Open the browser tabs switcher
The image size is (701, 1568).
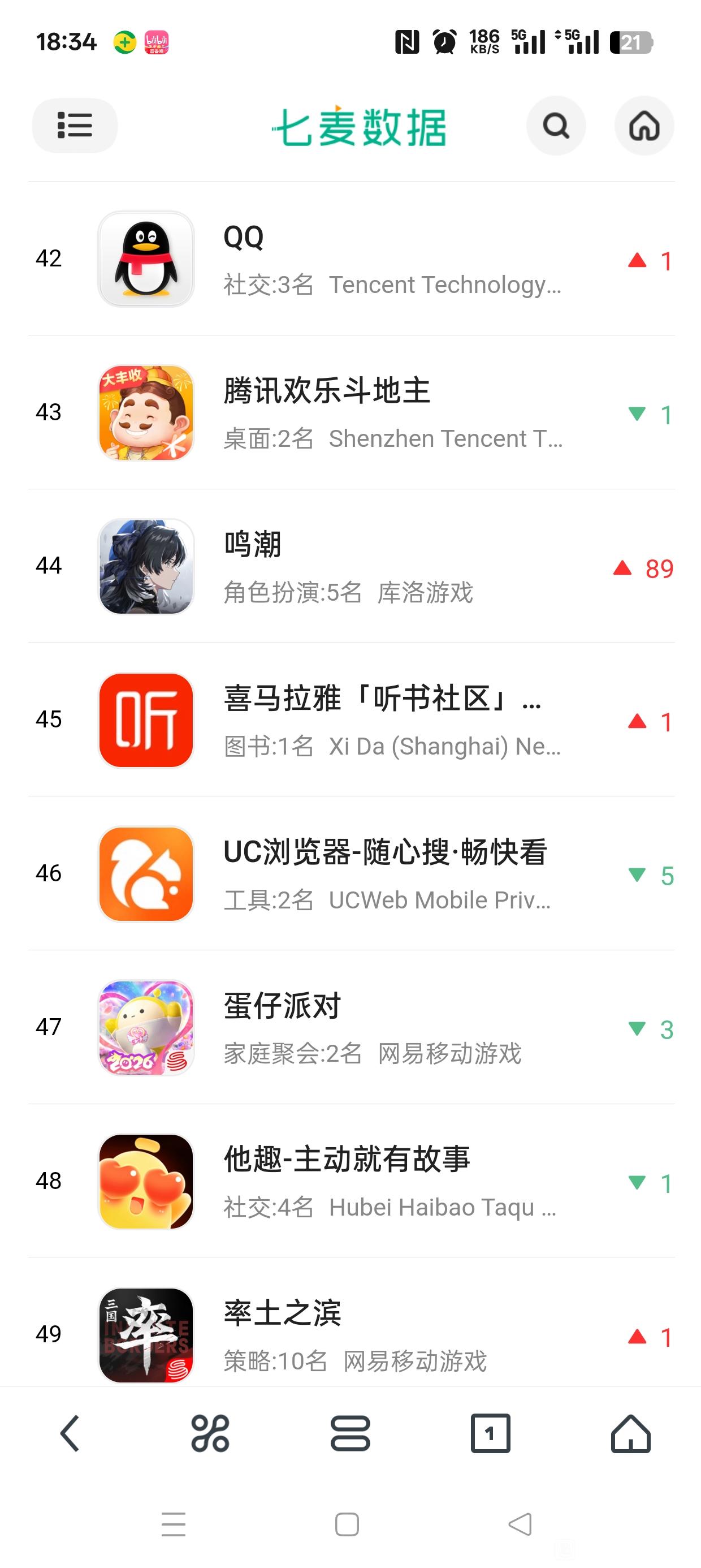point(491,1433)
